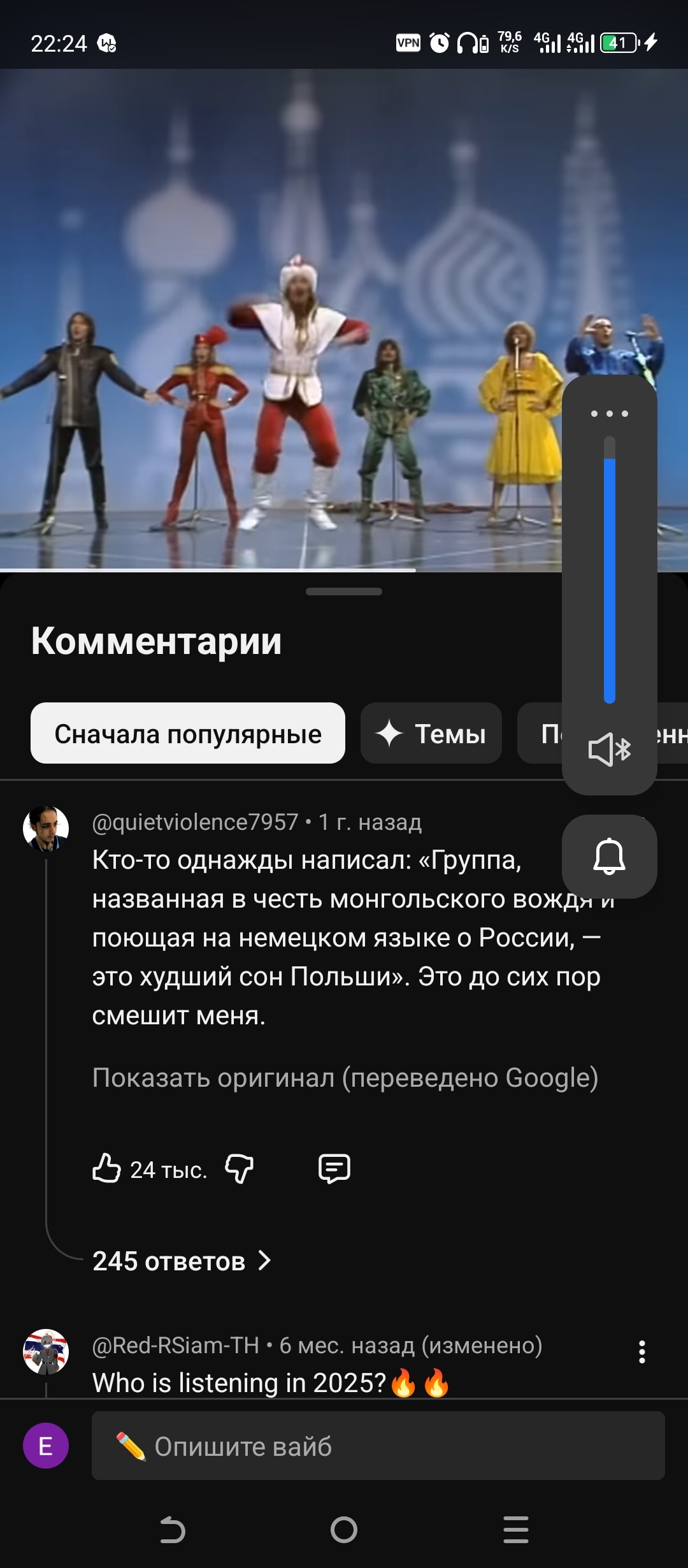Open options menu for @Red-RSiam-TH comment

641,1351
